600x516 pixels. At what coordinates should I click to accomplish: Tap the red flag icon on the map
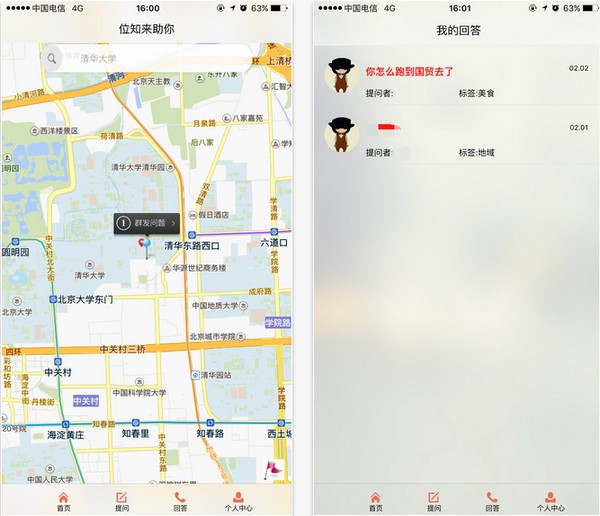pyautogui.click(x=272, y=469)
